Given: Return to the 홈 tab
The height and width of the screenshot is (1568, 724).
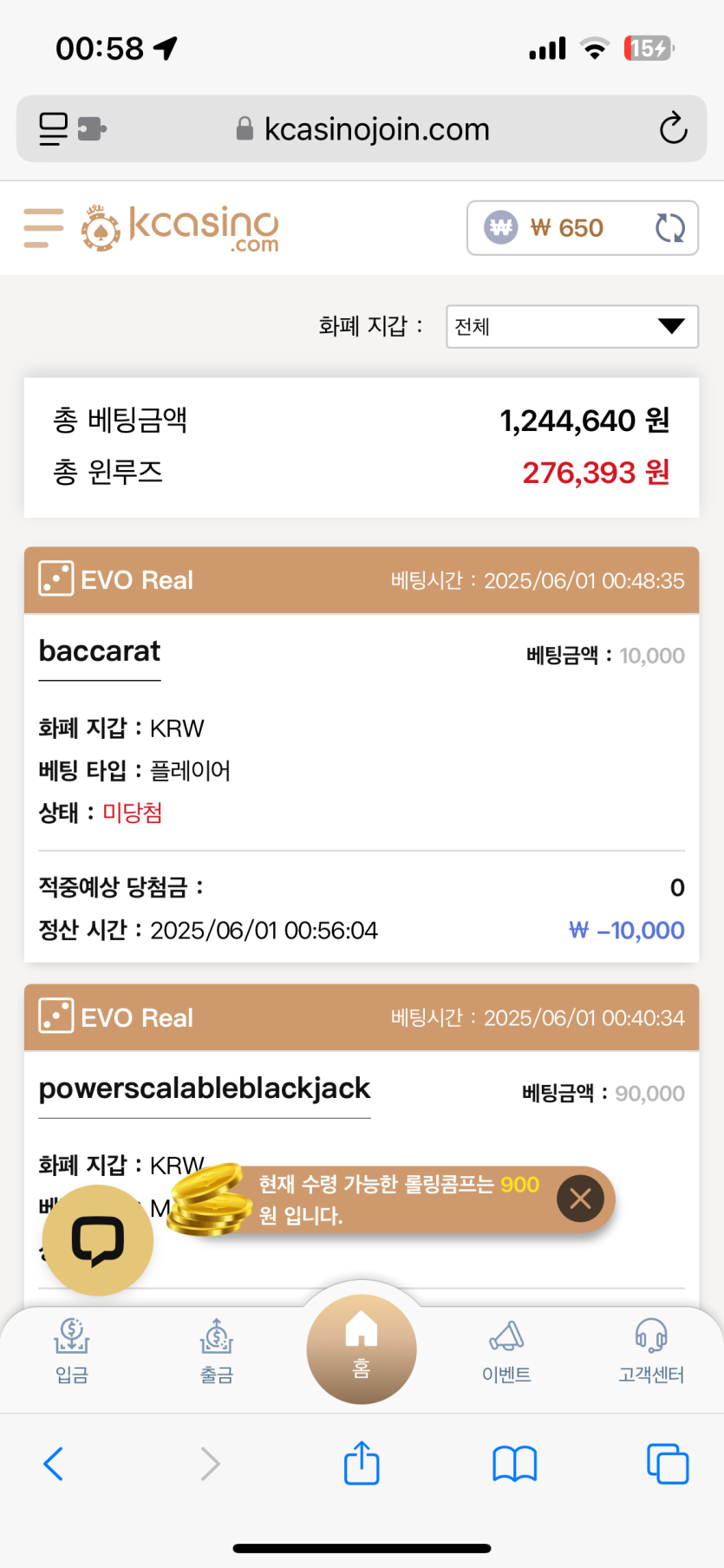Looking at the screenshot, I should click(362, 1348).
